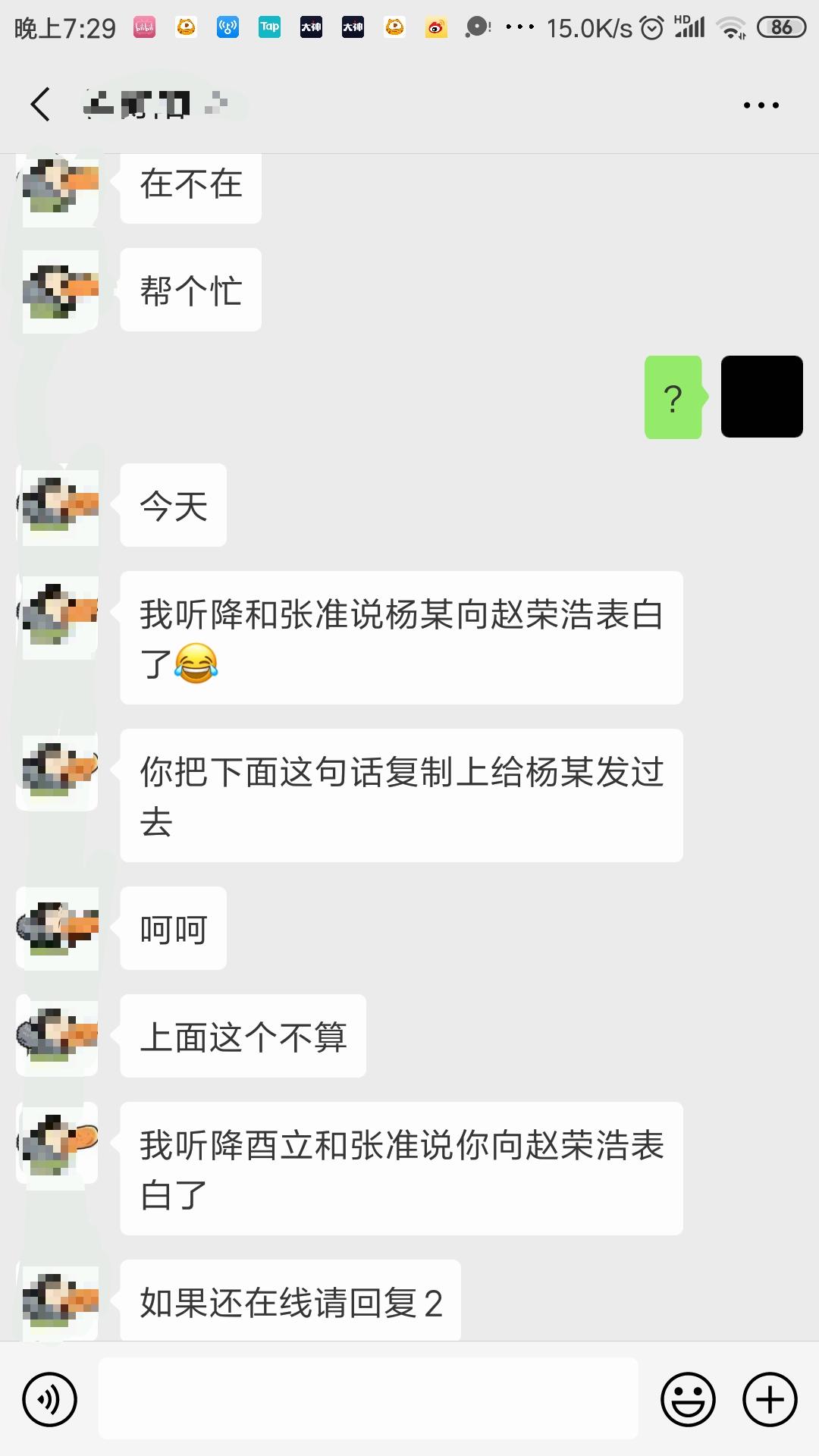Tap my own black avatar

click(x=761, y=397)
